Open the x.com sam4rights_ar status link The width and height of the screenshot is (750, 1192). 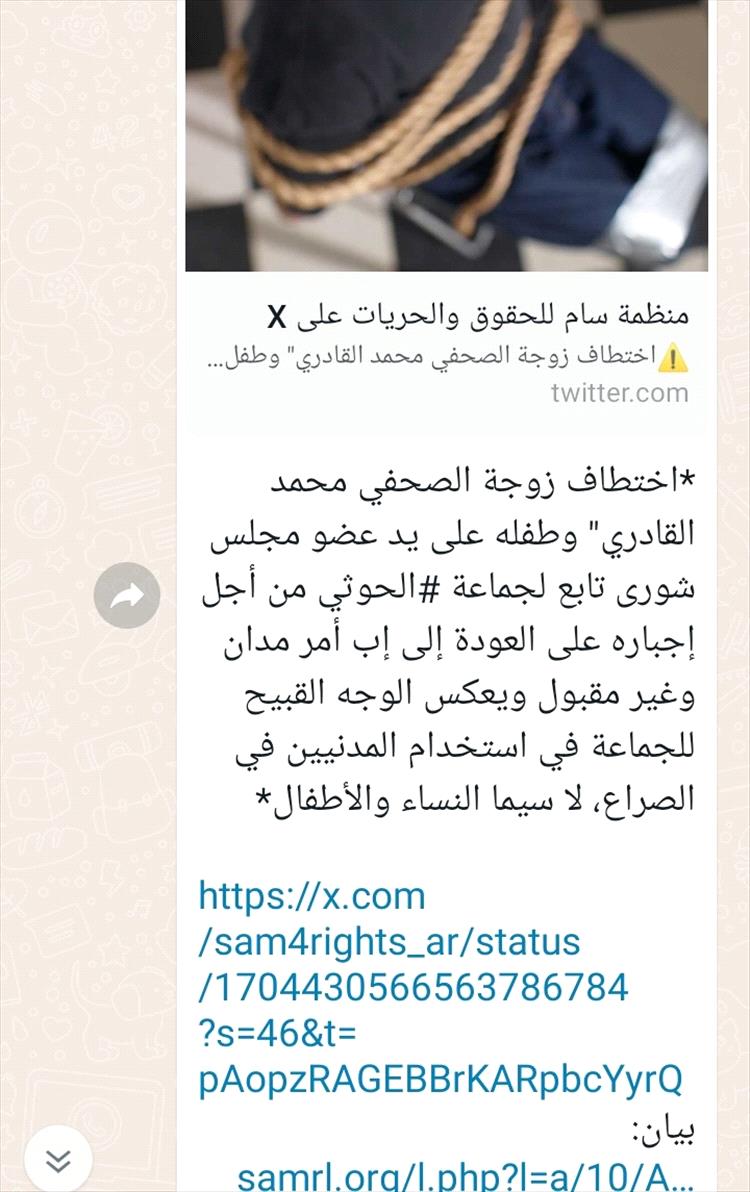click(x=413, y=987)
